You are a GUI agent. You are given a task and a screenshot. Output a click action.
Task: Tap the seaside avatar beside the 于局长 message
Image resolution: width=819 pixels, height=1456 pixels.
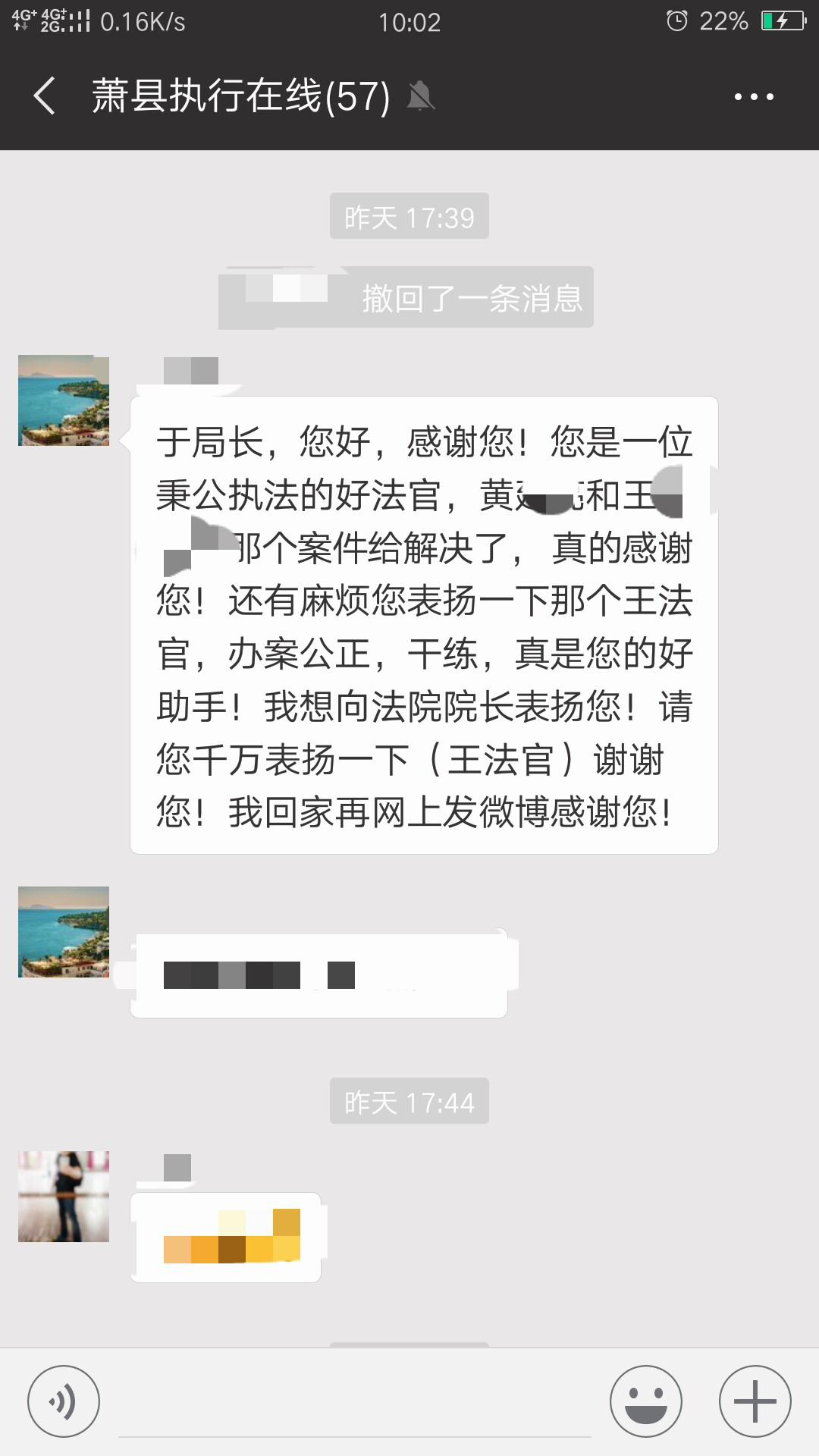coord(64,400)
